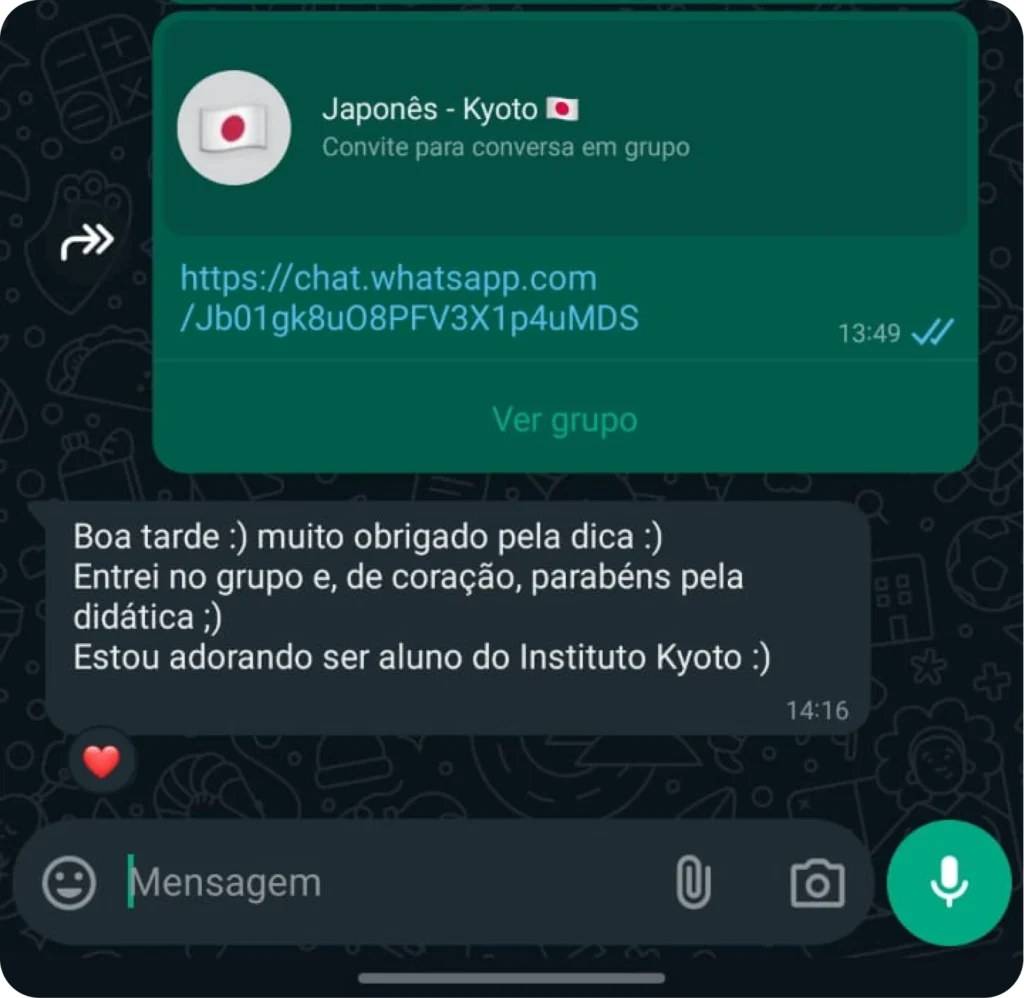The height and width of the screenshot is (998, 1024).
Task: Open the camera to send a photo
Action: pyautogui.click(x=817, y=883)
